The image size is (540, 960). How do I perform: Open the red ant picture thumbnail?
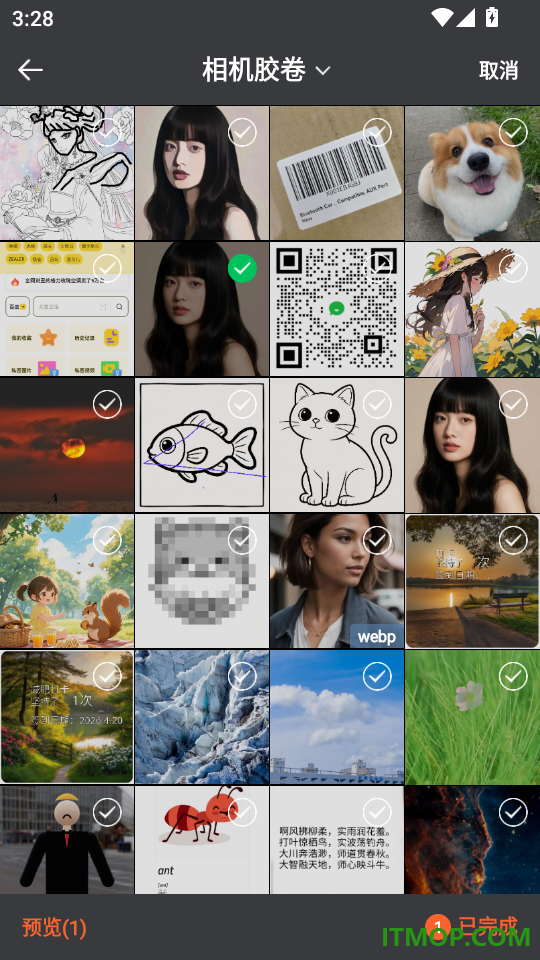coord(202,840)
